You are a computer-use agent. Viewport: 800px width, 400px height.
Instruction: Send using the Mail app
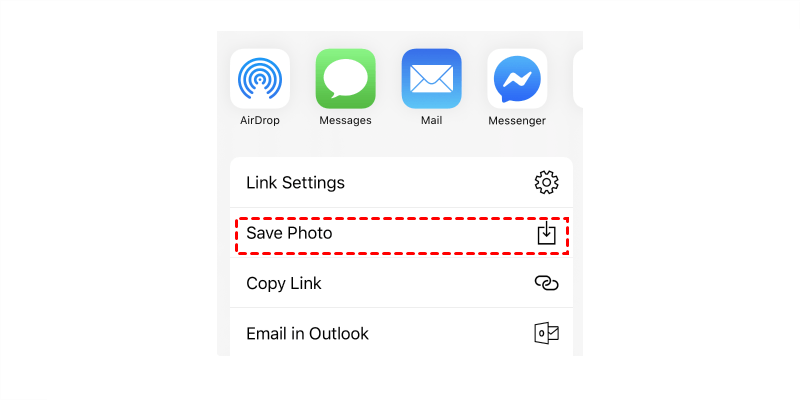coord(431,78)
